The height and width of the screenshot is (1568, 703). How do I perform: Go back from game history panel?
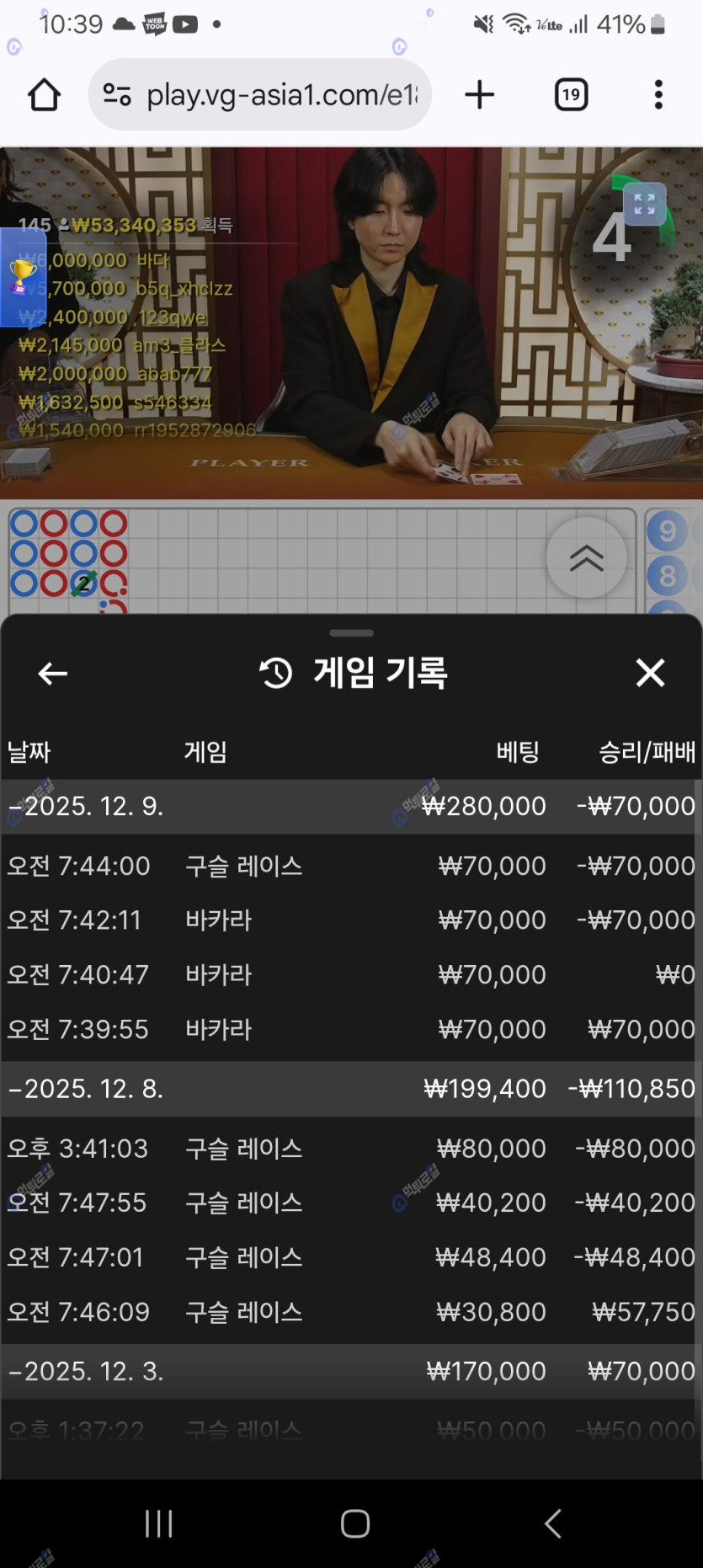coord(52,673)
